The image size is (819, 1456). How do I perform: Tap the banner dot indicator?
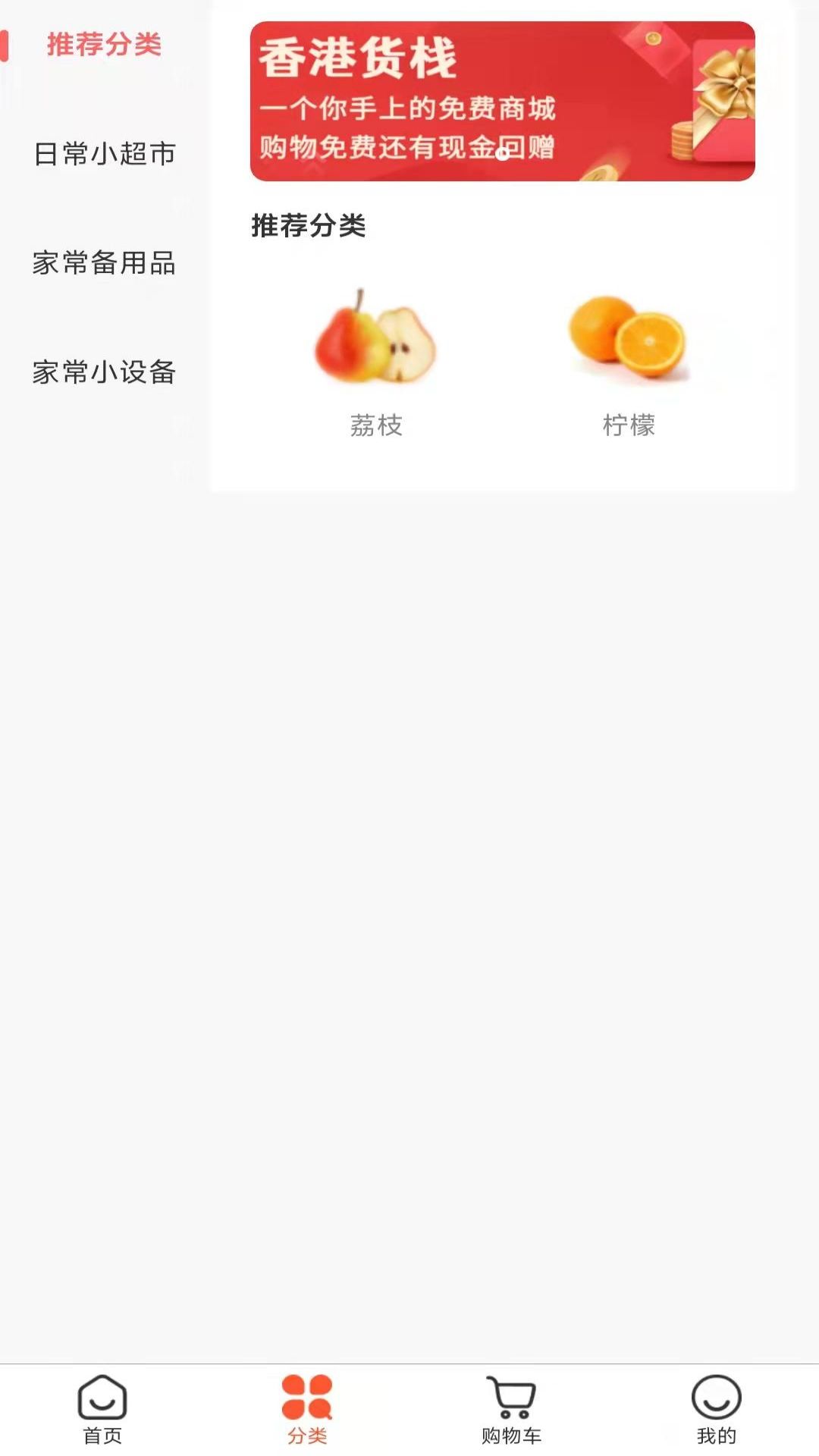501,155
